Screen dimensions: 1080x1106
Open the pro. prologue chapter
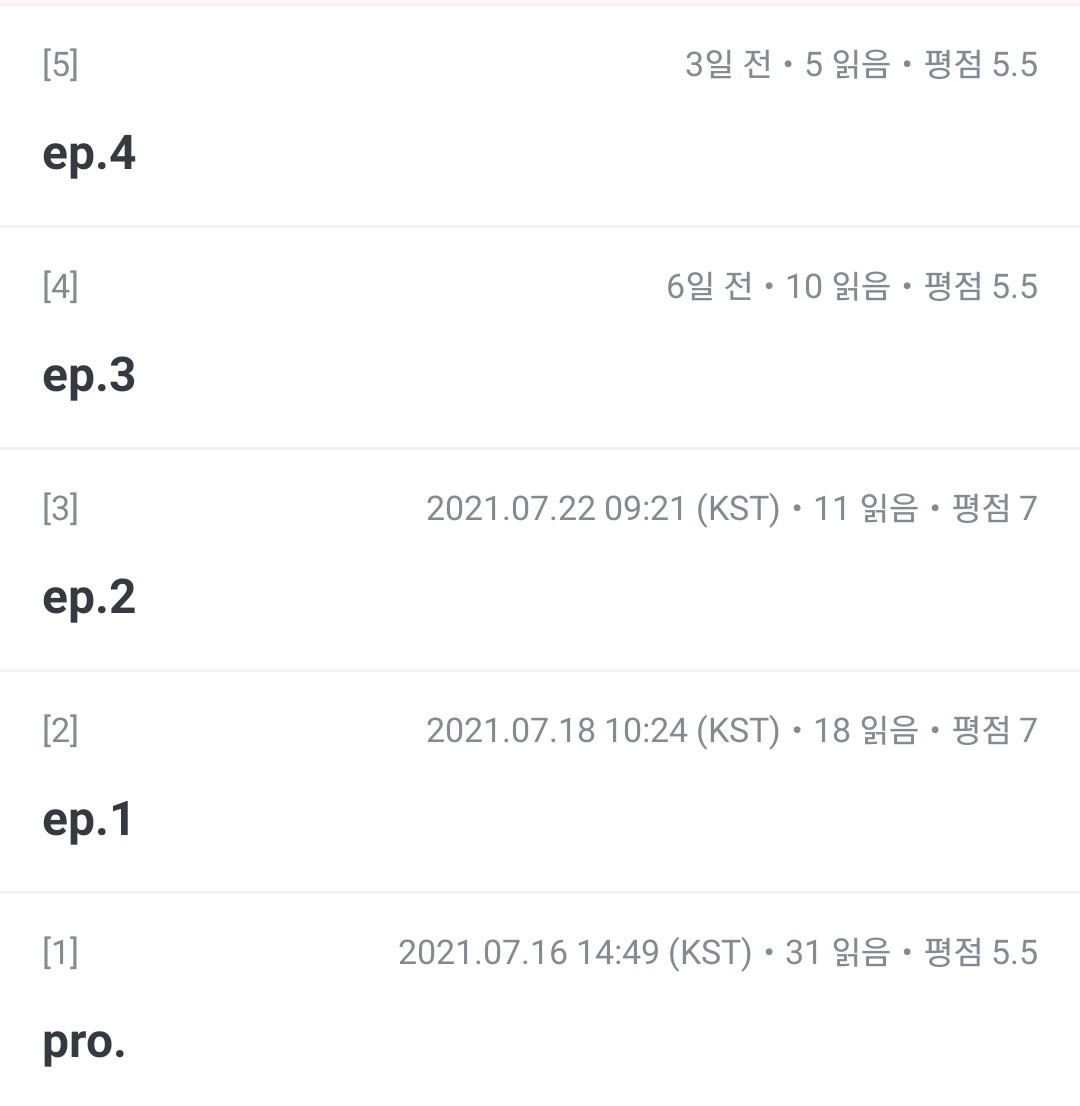click(x=84, y=1042)
